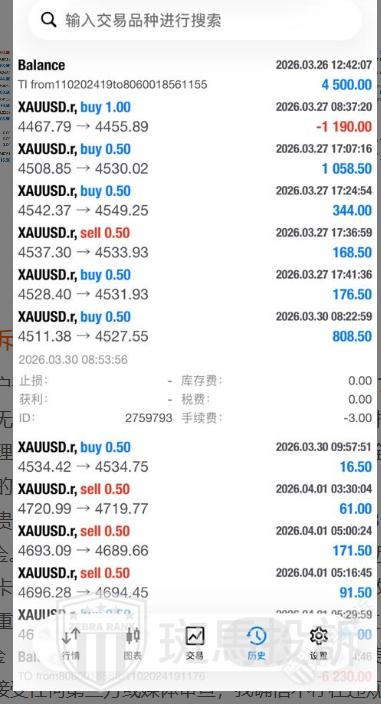Collapse the expanded trade 4511.38 → 4527.55

click(195, 326)
